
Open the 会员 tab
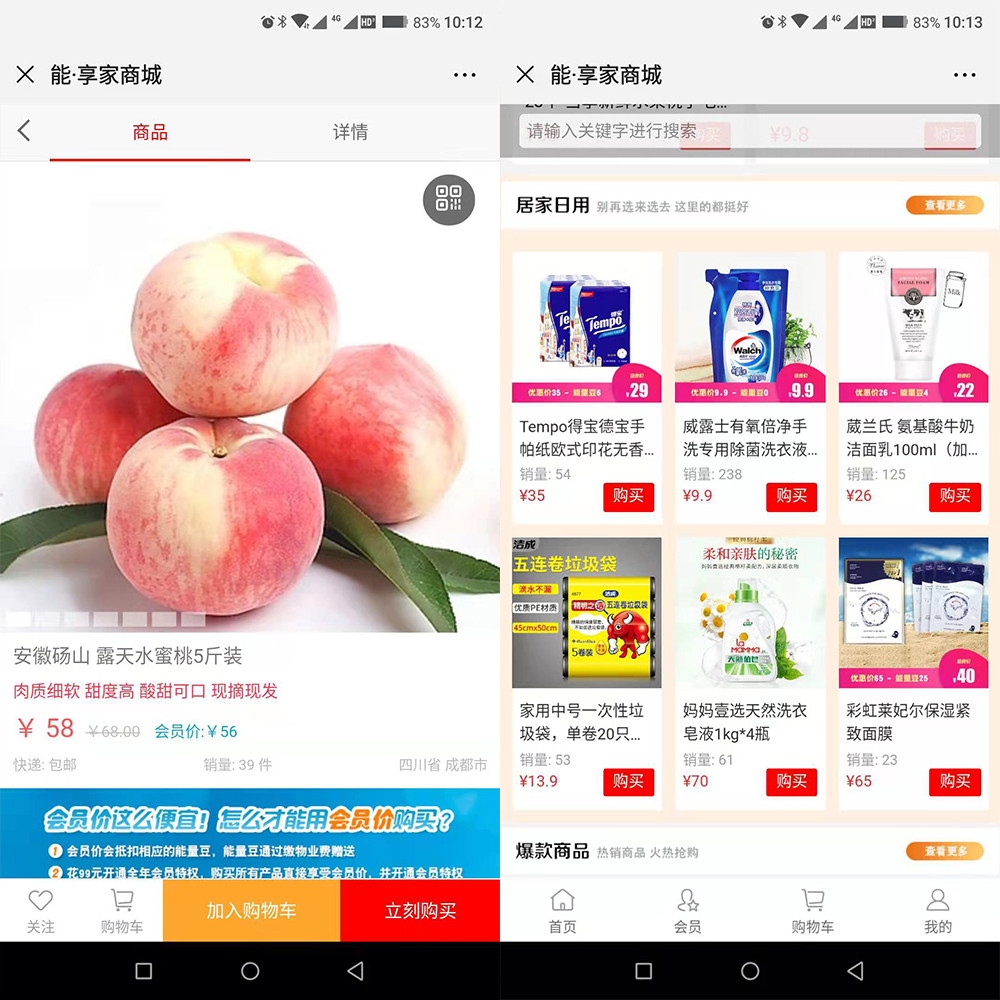[x=688, y=911]
